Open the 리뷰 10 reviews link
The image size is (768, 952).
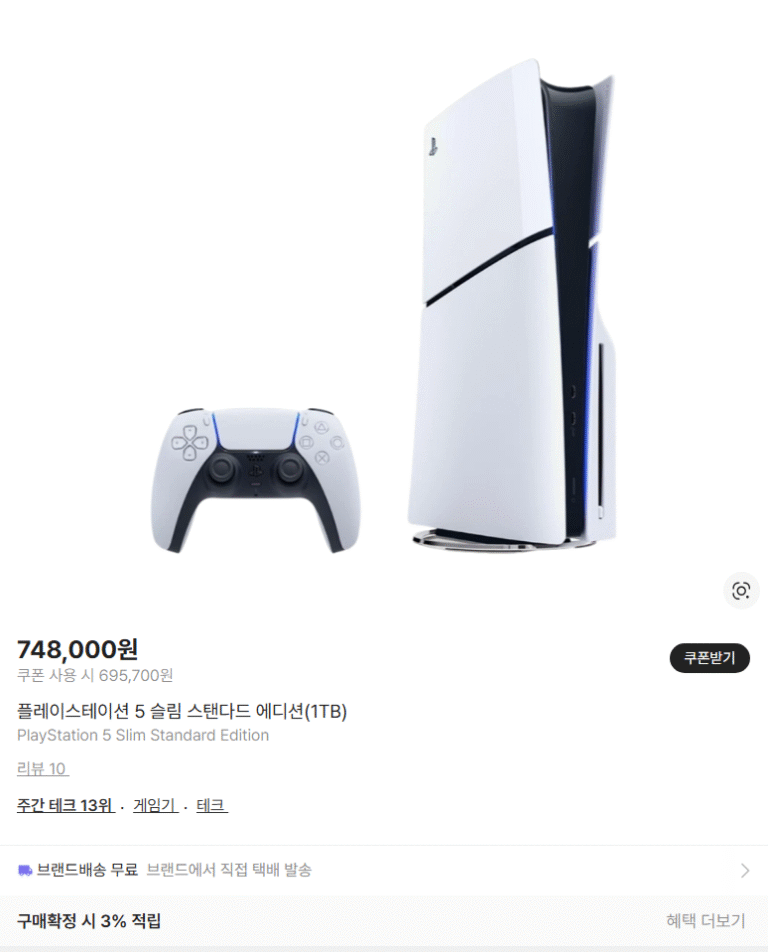point(43,769)
